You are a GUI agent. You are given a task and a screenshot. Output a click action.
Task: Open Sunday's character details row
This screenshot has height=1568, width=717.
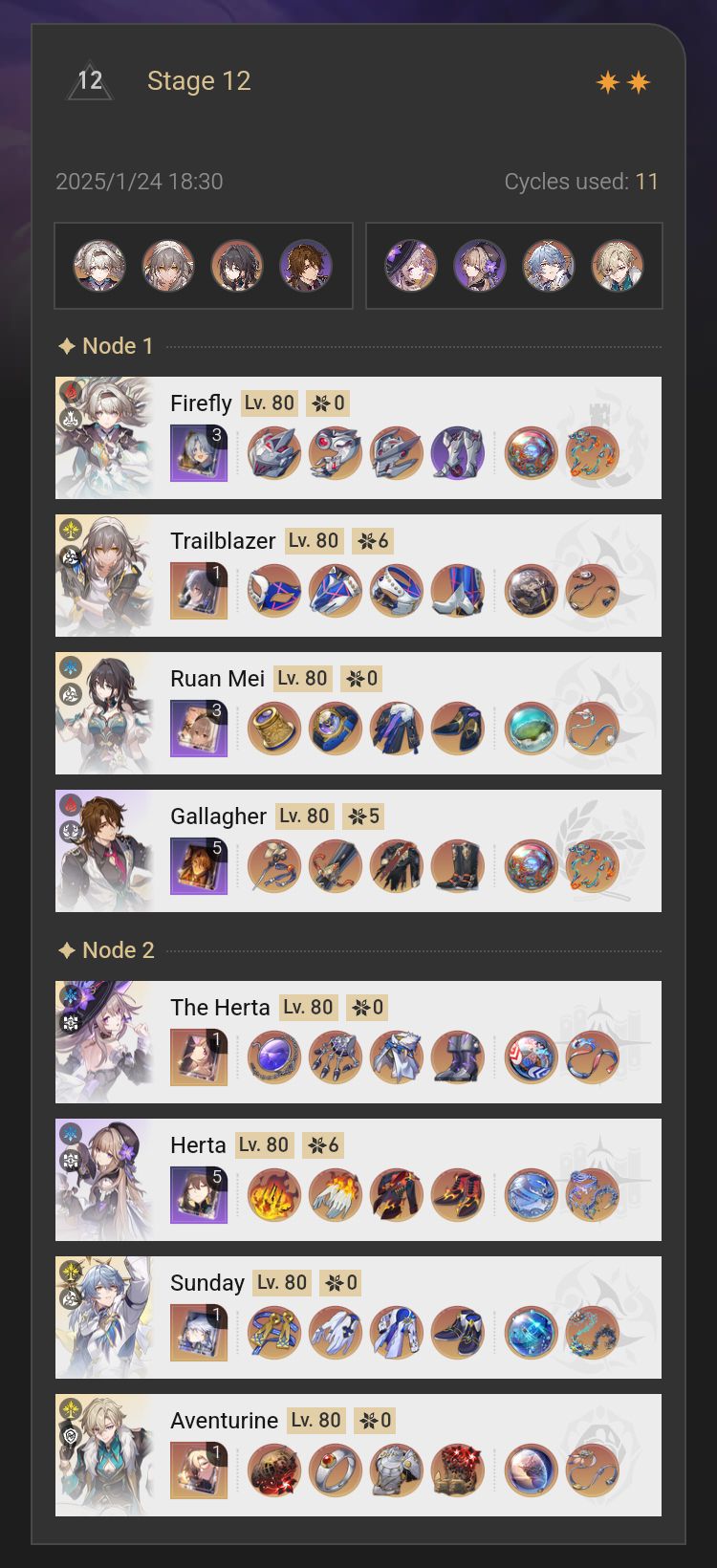[x=358, y=1318]
